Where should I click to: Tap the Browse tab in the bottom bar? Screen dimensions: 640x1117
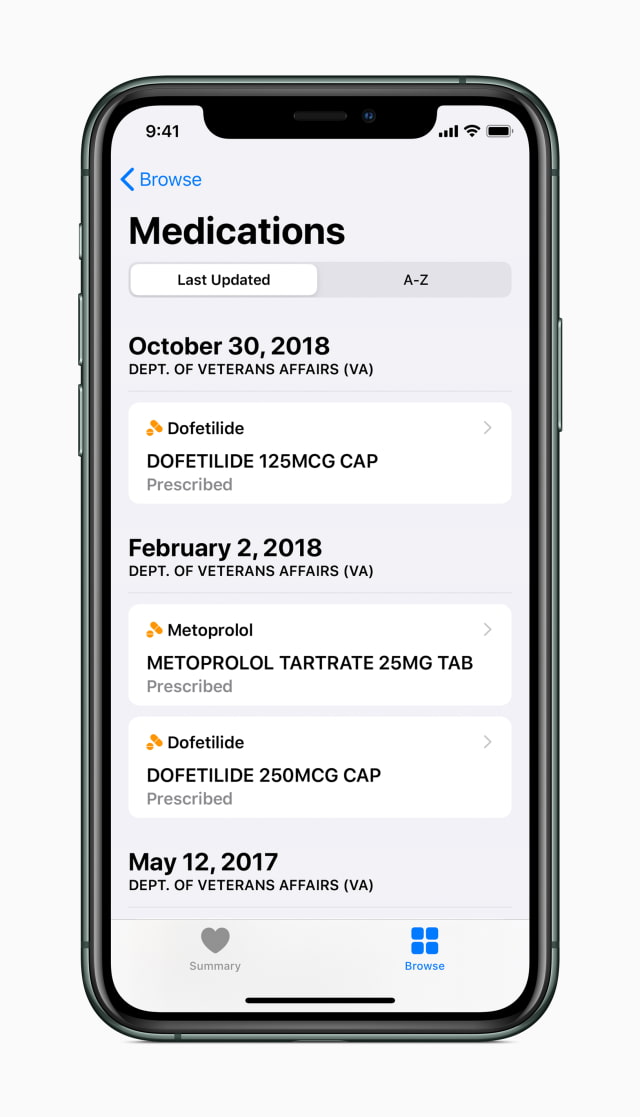click(425, 949)
